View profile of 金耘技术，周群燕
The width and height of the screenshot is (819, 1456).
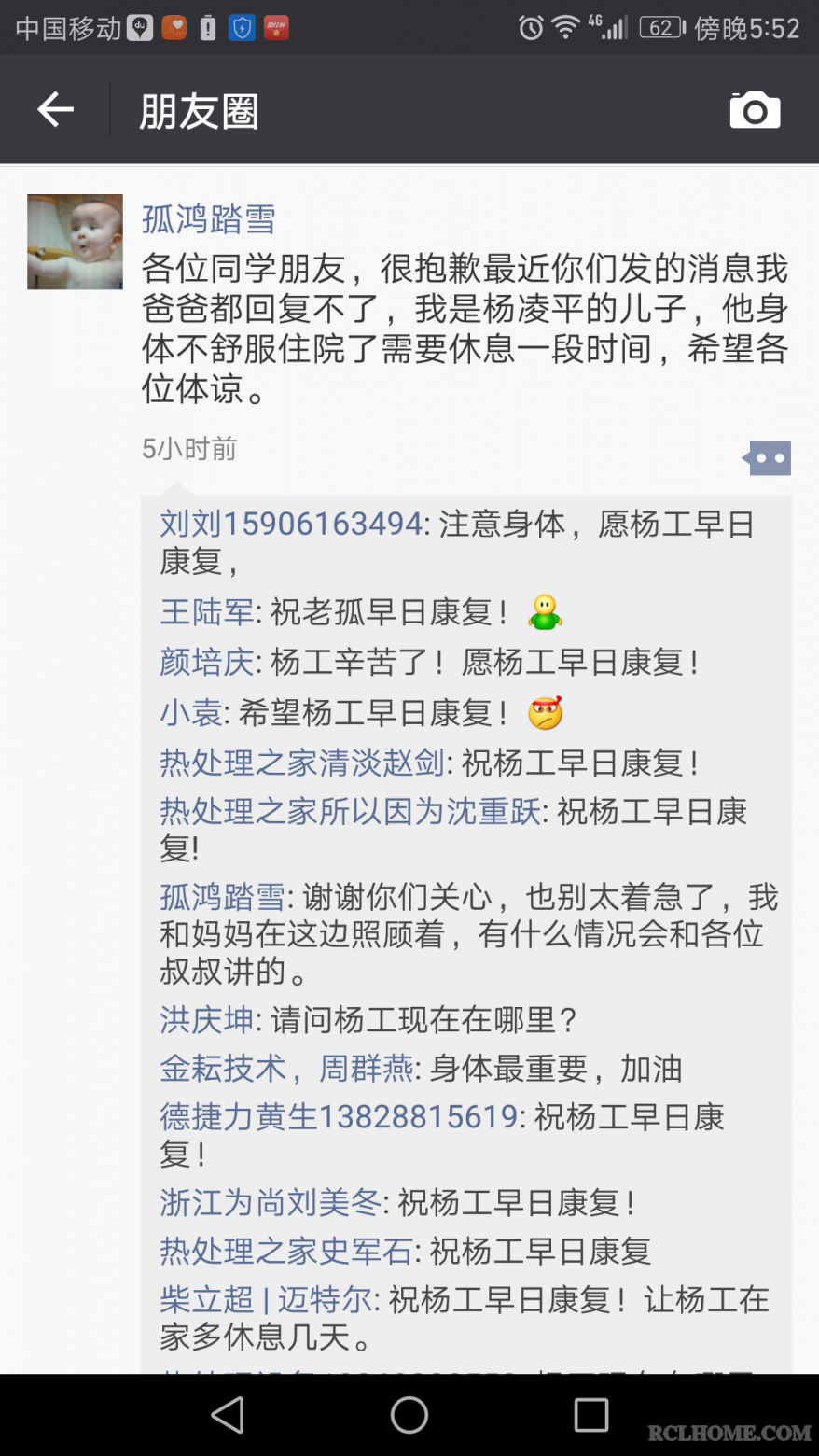[x=286, y=1069]
